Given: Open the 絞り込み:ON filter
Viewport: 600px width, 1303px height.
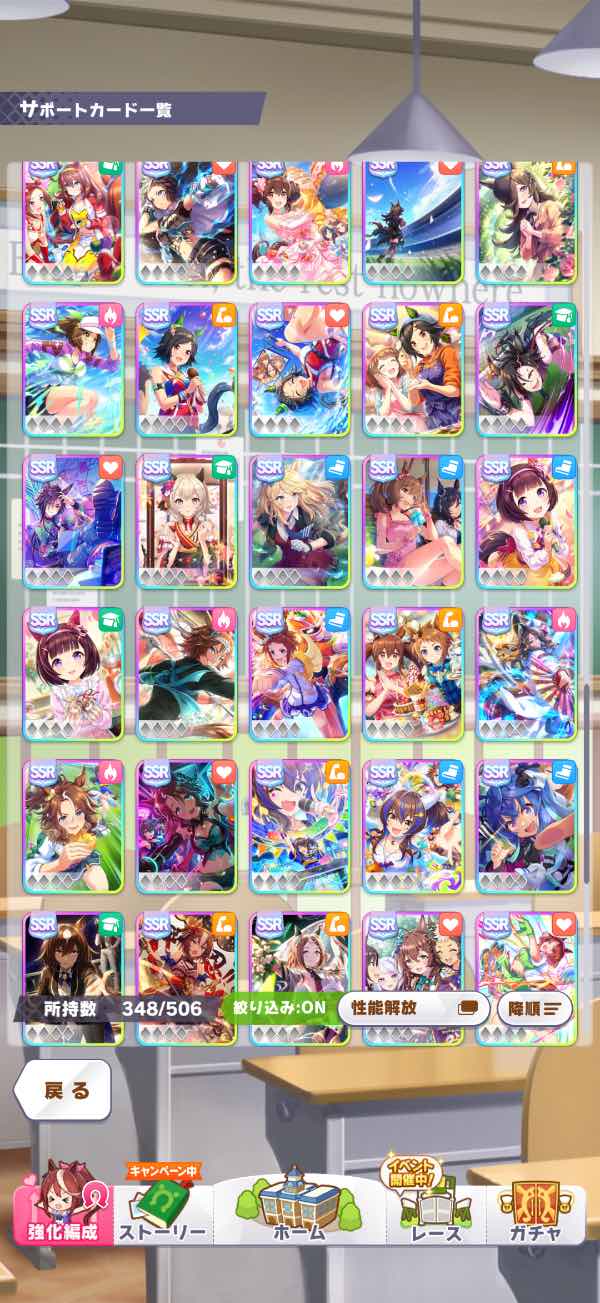Looking at the screenshot, I should click(x=279, y=1008).
